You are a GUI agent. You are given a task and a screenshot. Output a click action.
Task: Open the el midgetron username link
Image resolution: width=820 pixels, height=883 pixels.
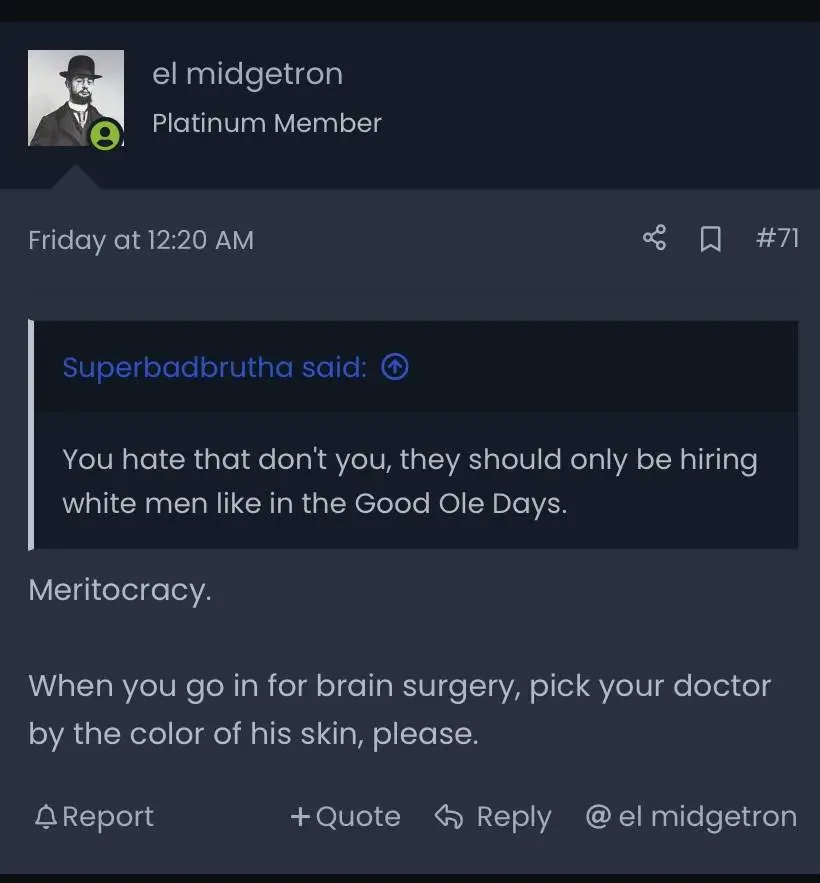point(247,74)
